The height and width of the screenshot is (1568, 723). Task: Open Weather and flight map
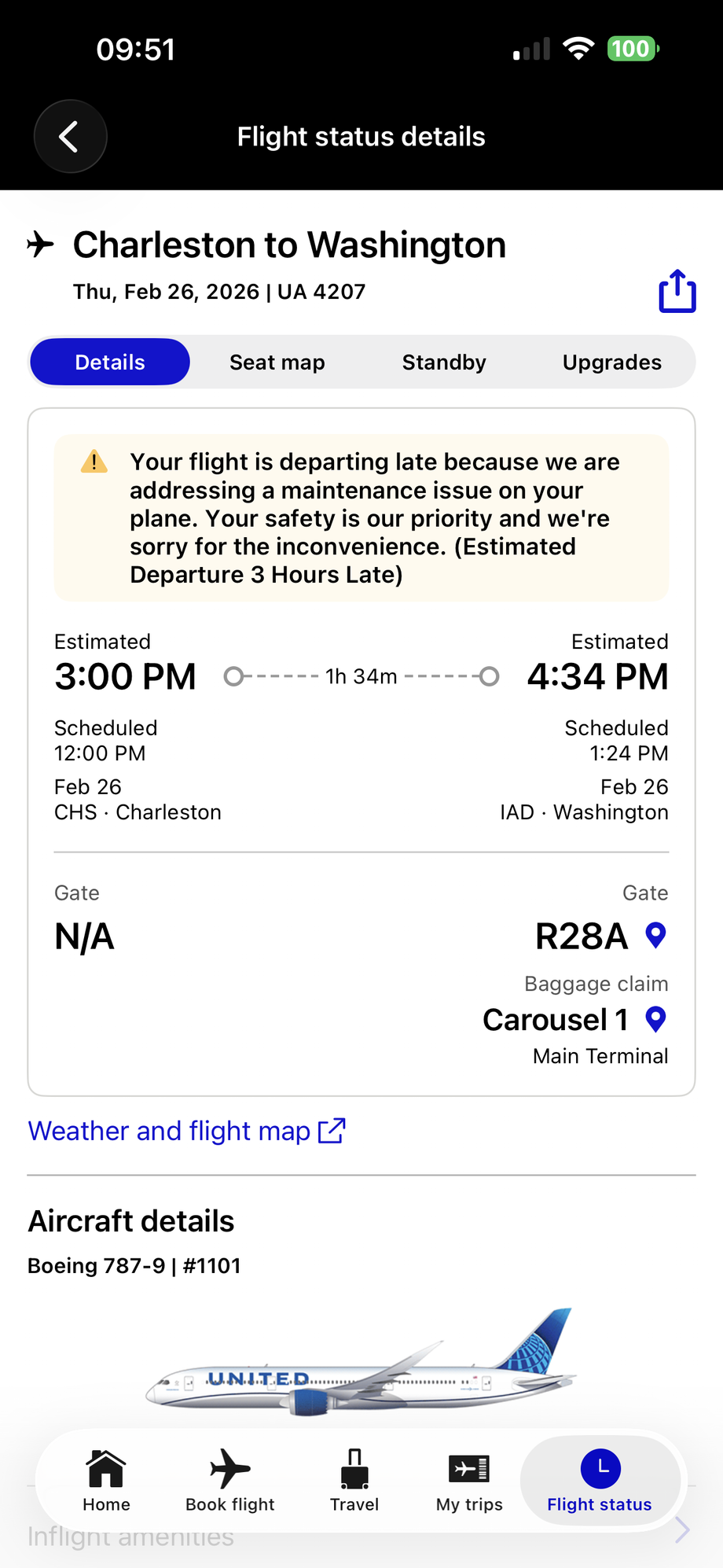coord(169,1131)
